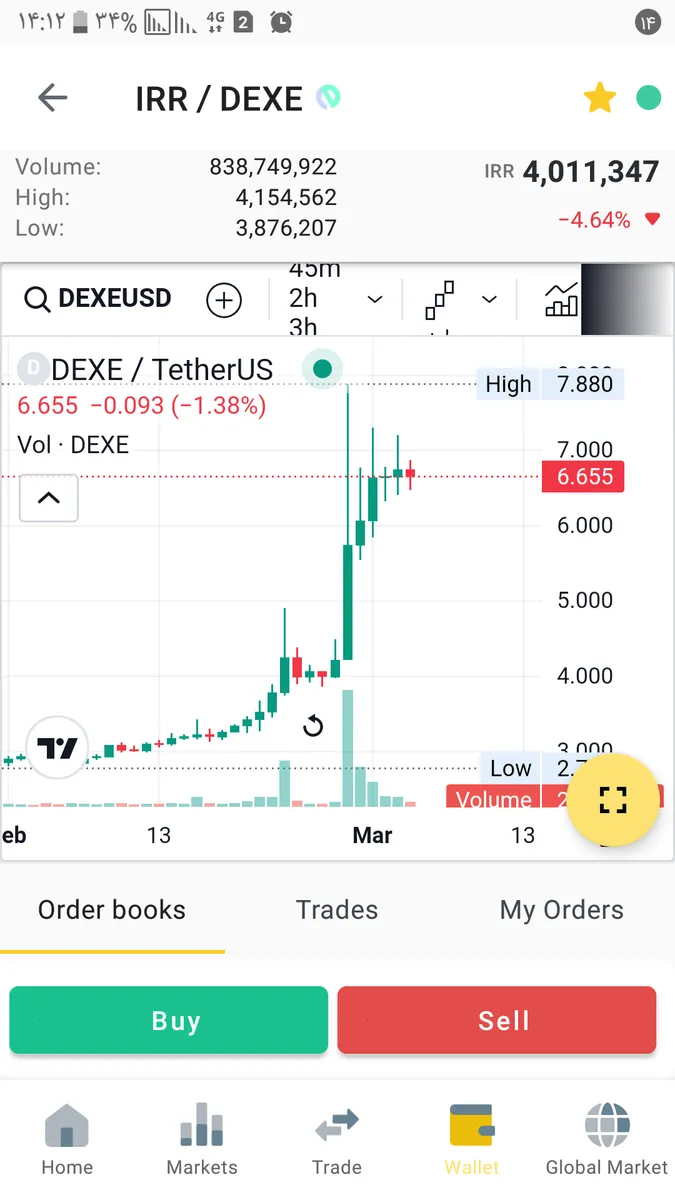
Task: Switch to the Order books tab
Action: pyautogui.click(x=112, y=910)
